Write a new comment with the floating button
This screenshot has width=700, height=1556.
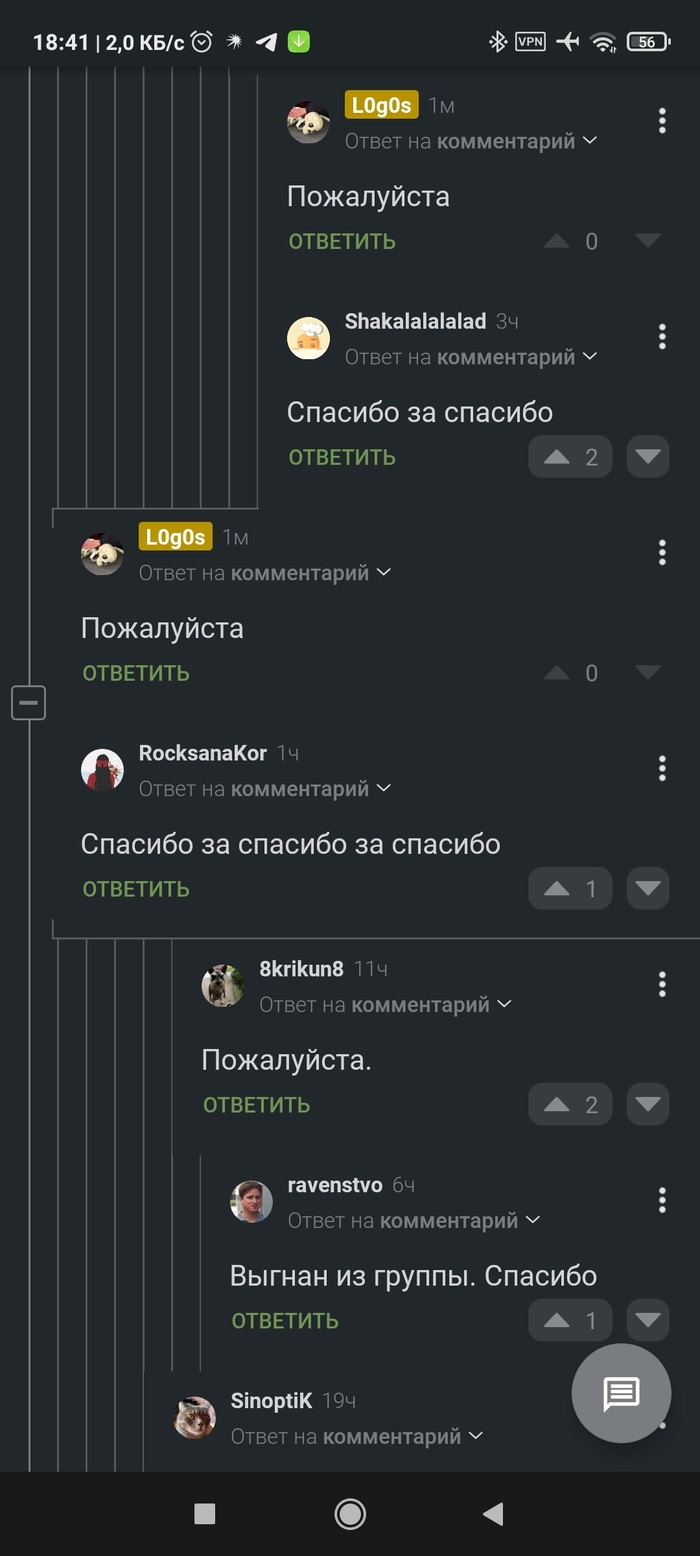[621, 1393]
